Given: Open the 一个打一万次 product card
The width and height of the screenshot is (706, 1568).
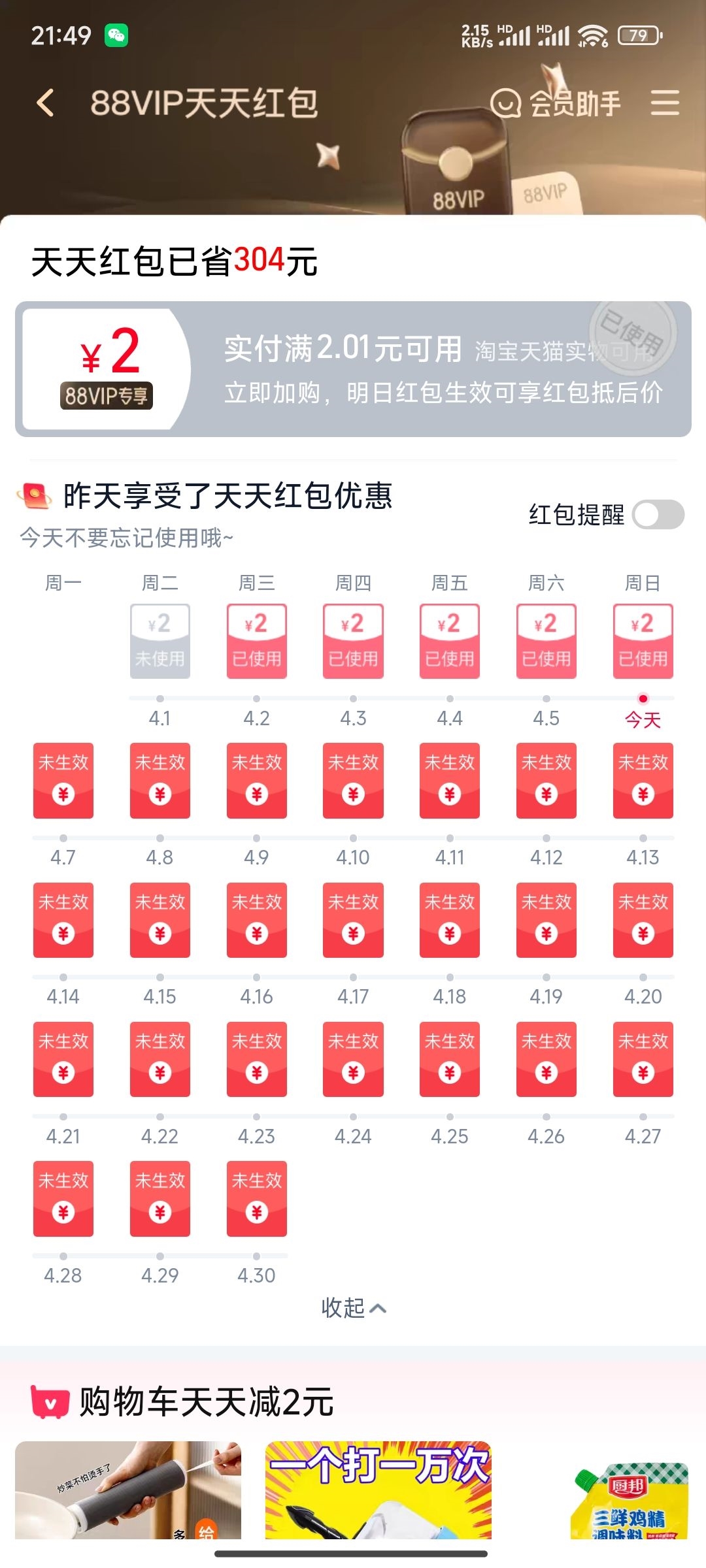Looking at the screenshot, I should click(x=378, y=1490).
